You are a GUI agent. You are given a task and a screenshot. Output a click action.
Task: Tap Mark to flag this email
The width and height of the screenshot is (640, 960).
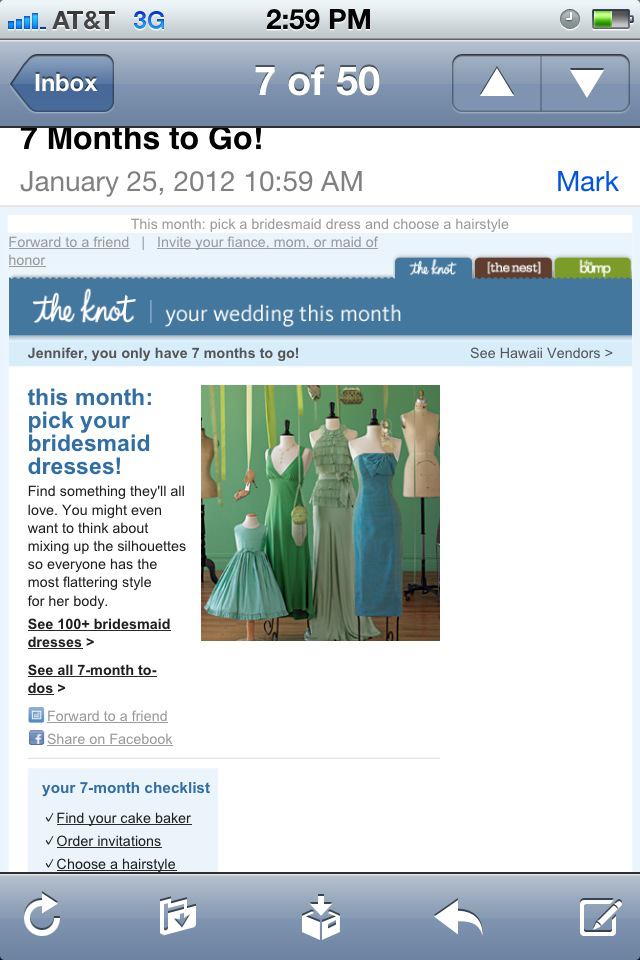click(x=587, y=181)
